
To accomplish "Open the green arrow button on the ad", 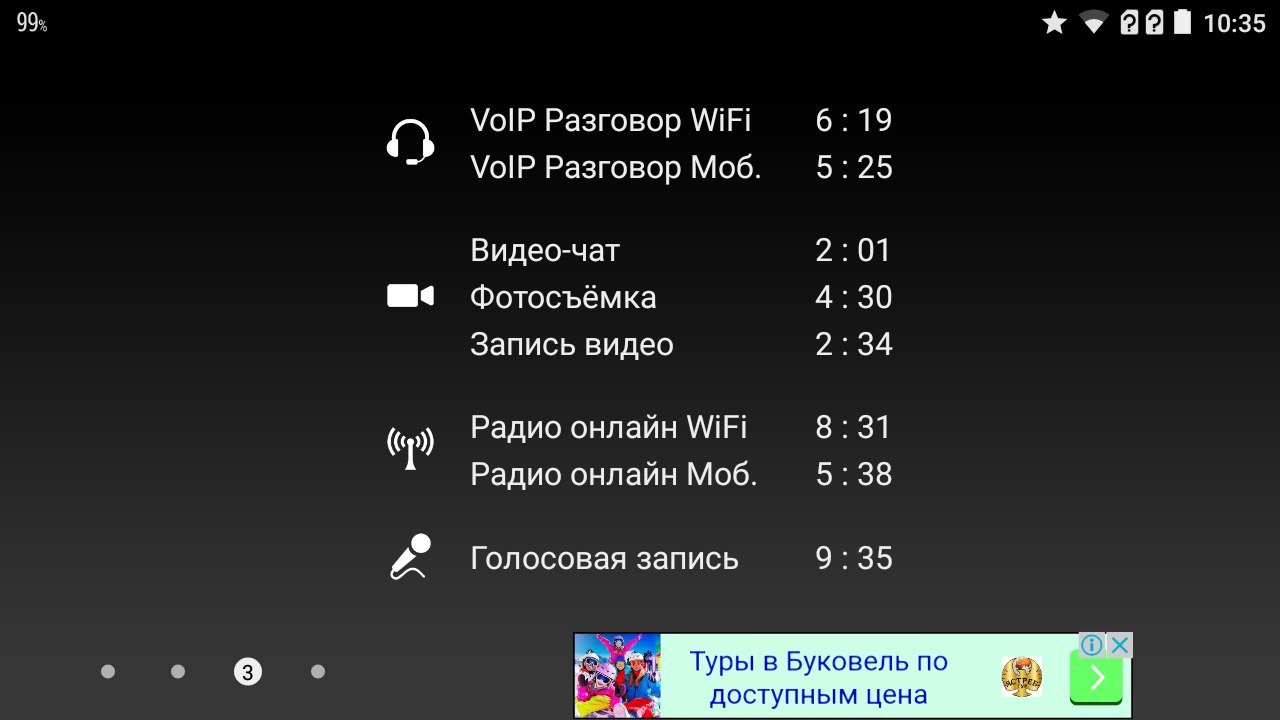I will click(1096, 679).
